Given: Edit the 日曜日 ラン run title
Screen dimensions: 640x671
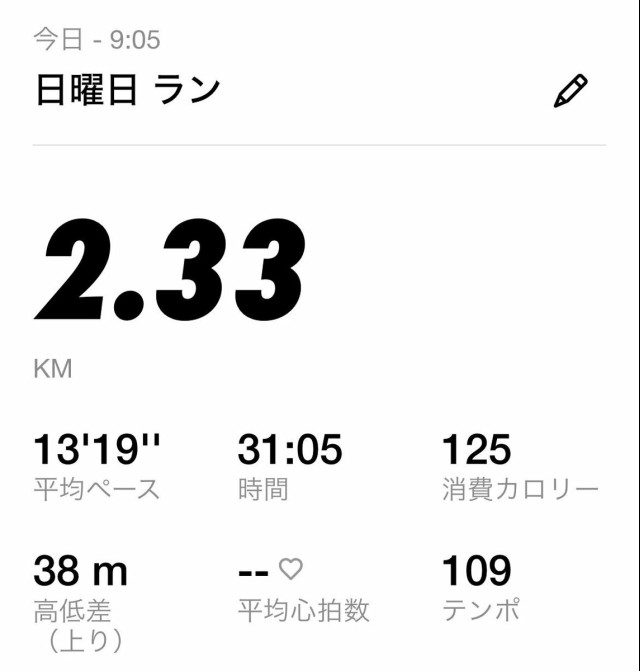Looking at the screenshot, I should point(570,91).
